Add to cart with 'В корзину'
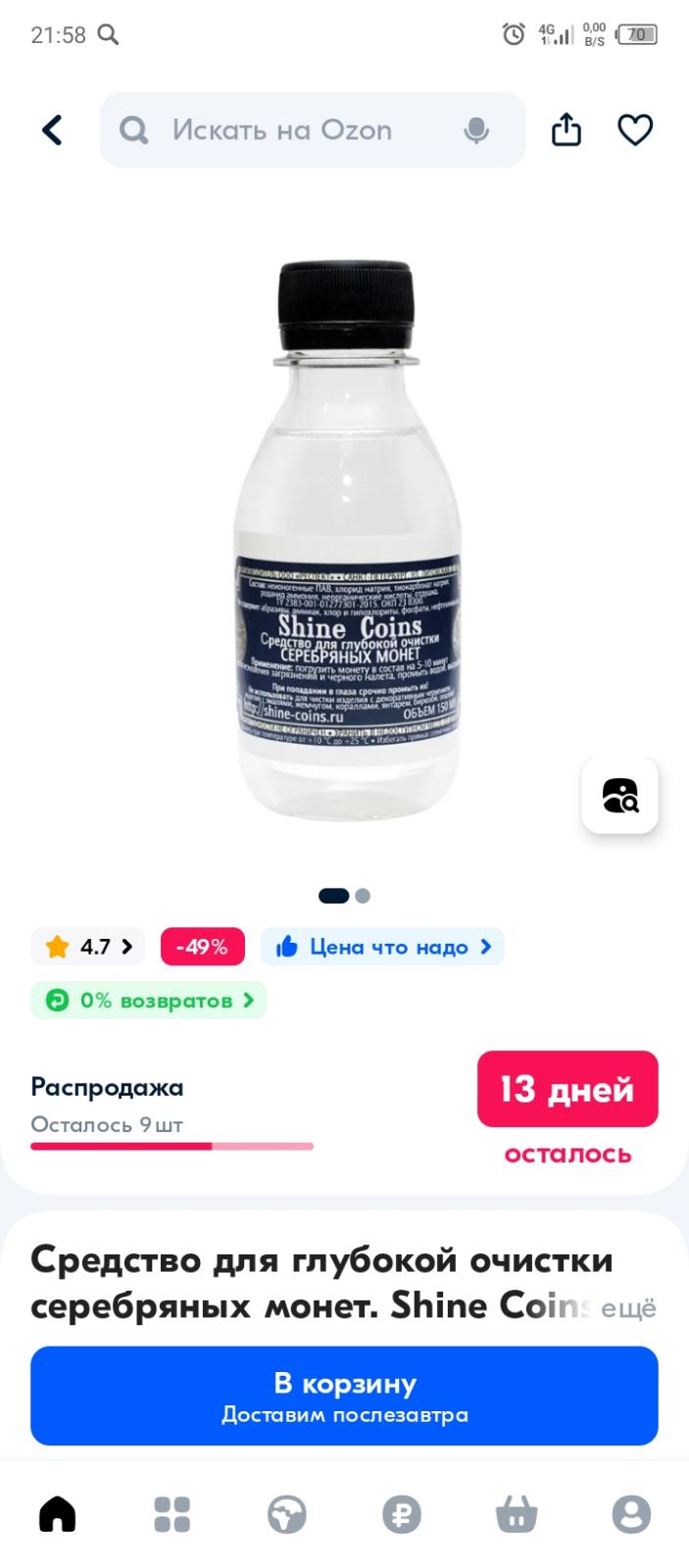 coord(344,1396)
